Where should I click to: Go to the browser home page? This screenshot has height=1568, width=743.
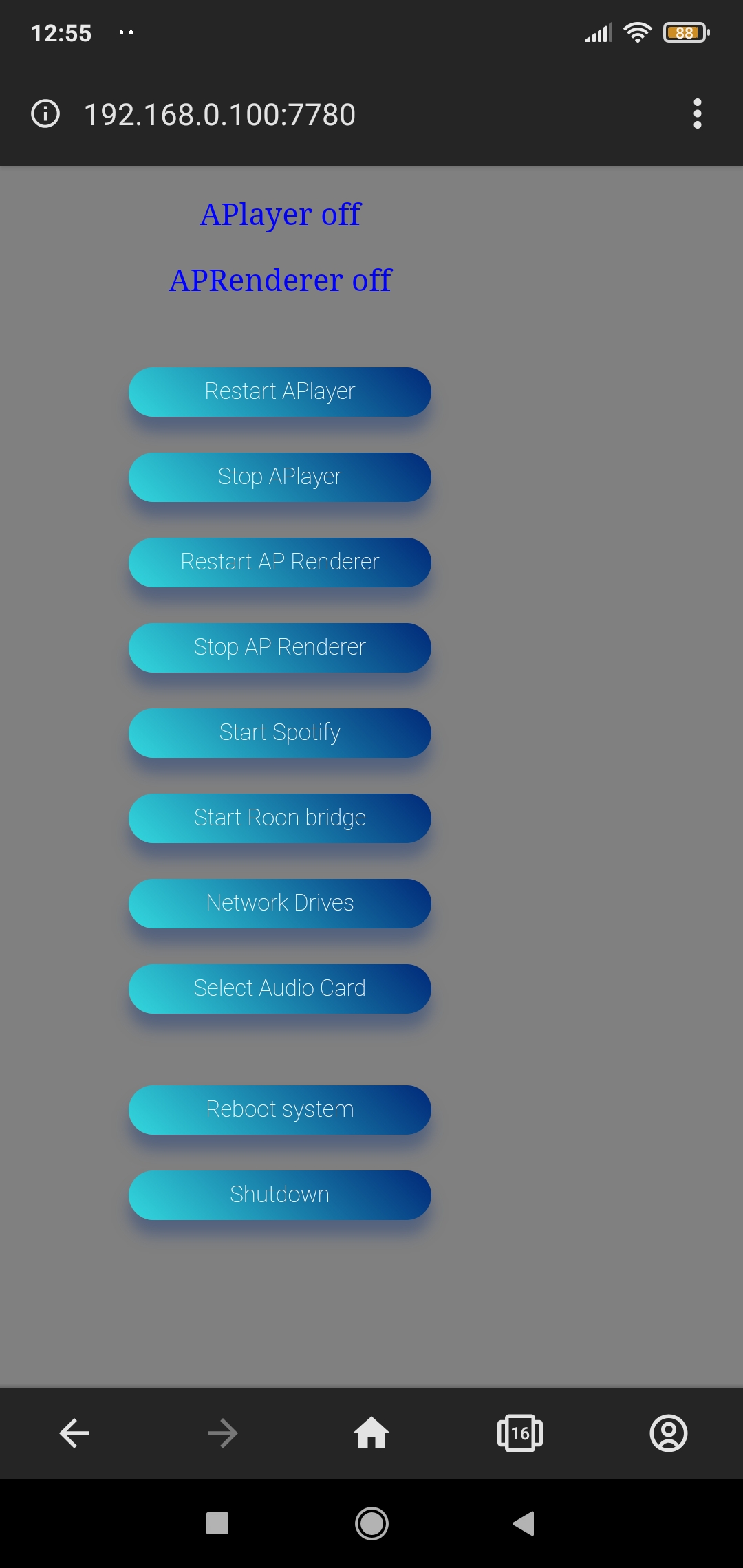coord(371,1433)
